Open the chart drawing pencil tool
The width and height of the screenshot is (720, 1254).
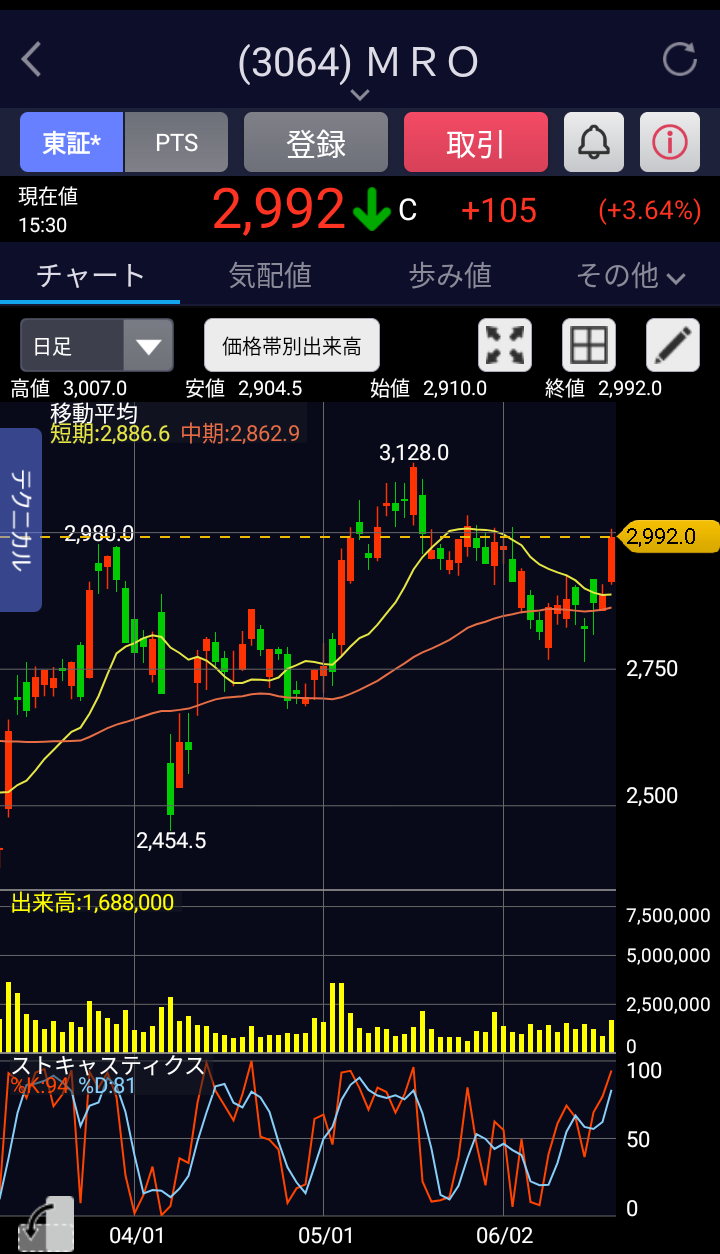tap(673, 346)
